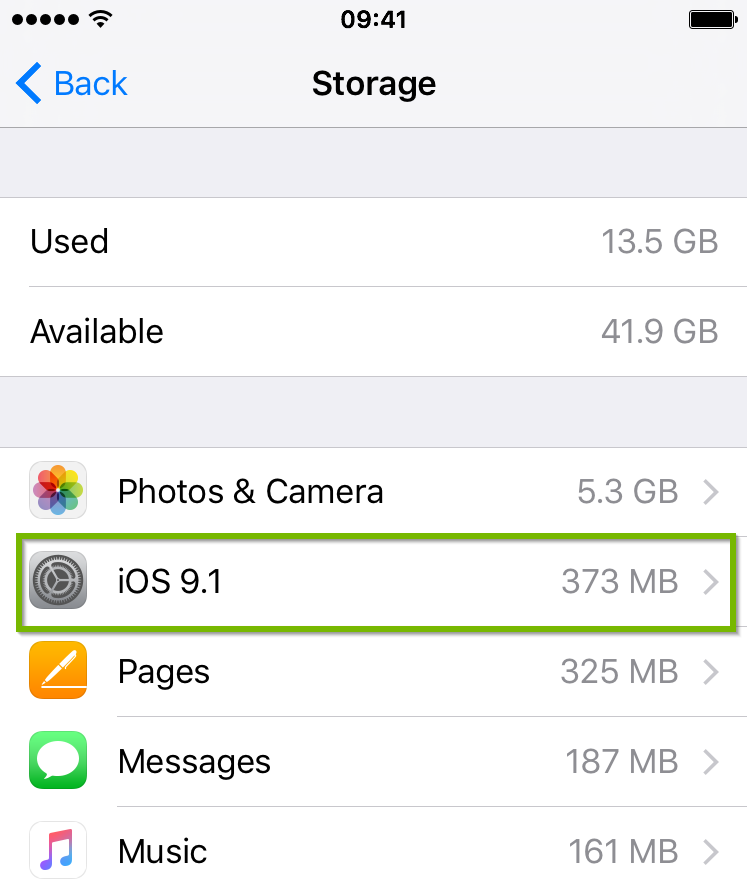Tap the 09:41 clock in status bar

click(373, 17)
